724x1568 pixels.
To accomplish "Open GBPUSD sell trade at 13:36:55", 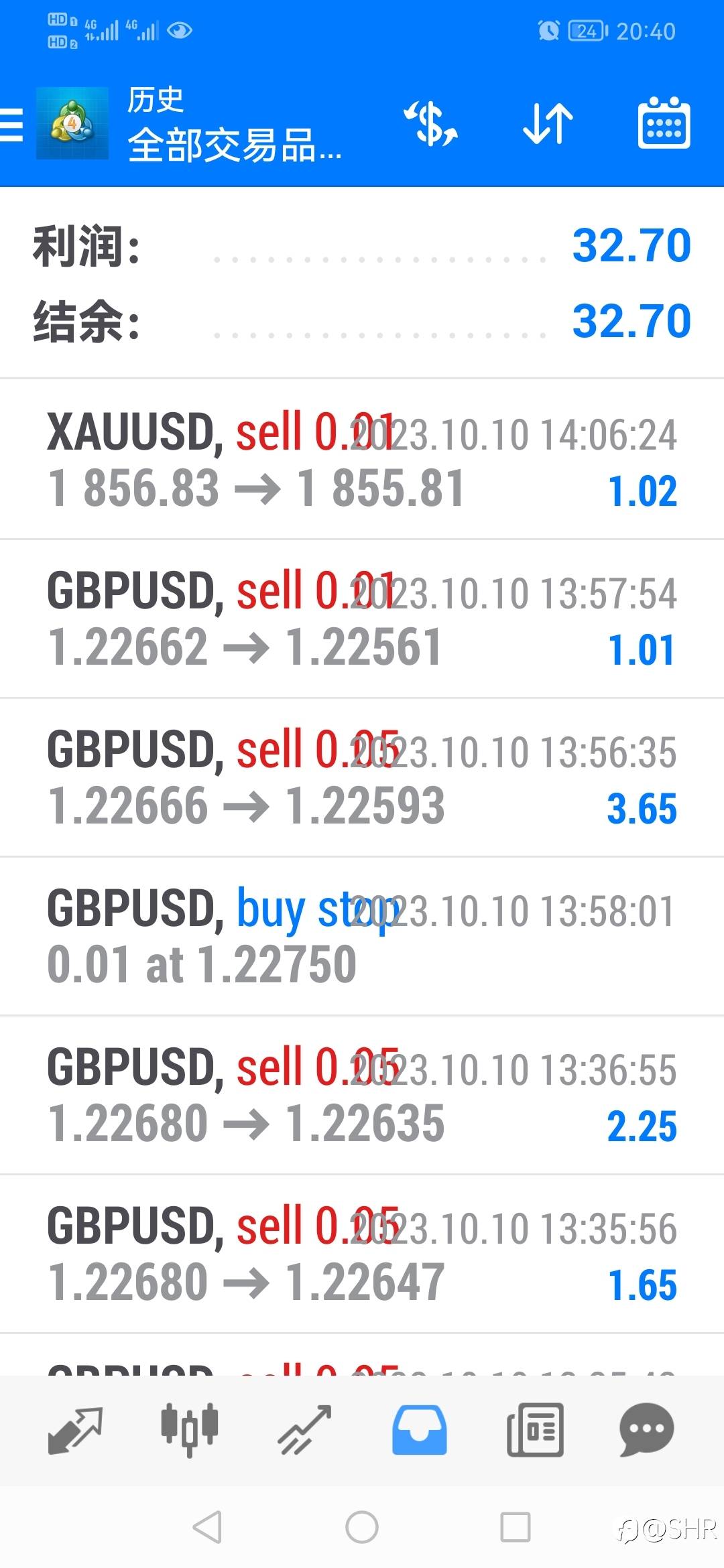I will click(362, 1096).
